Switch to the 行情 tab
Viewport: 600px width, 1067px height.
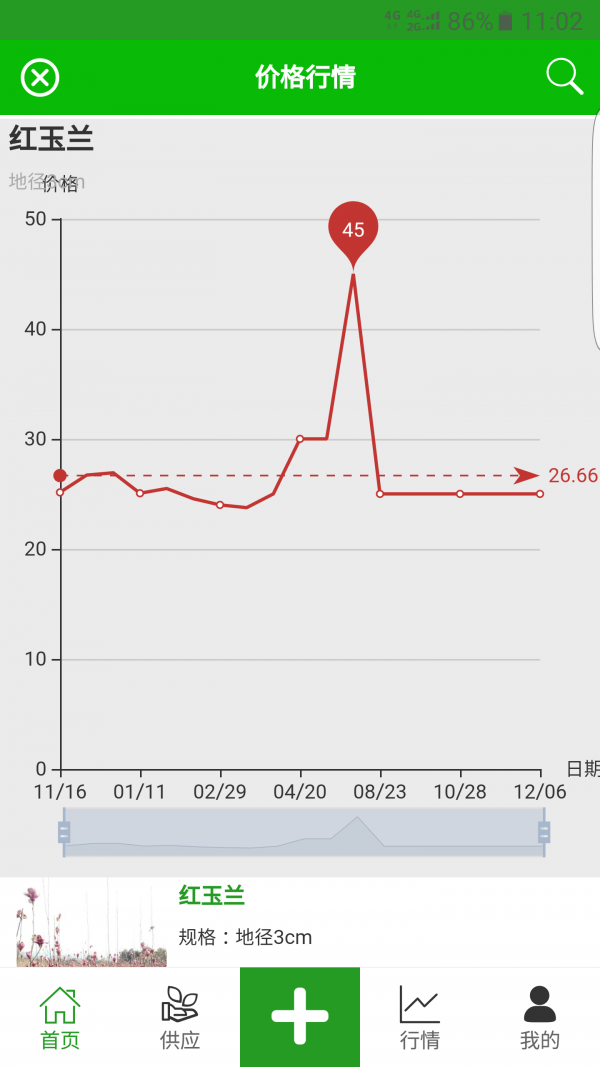[420, 1018]
